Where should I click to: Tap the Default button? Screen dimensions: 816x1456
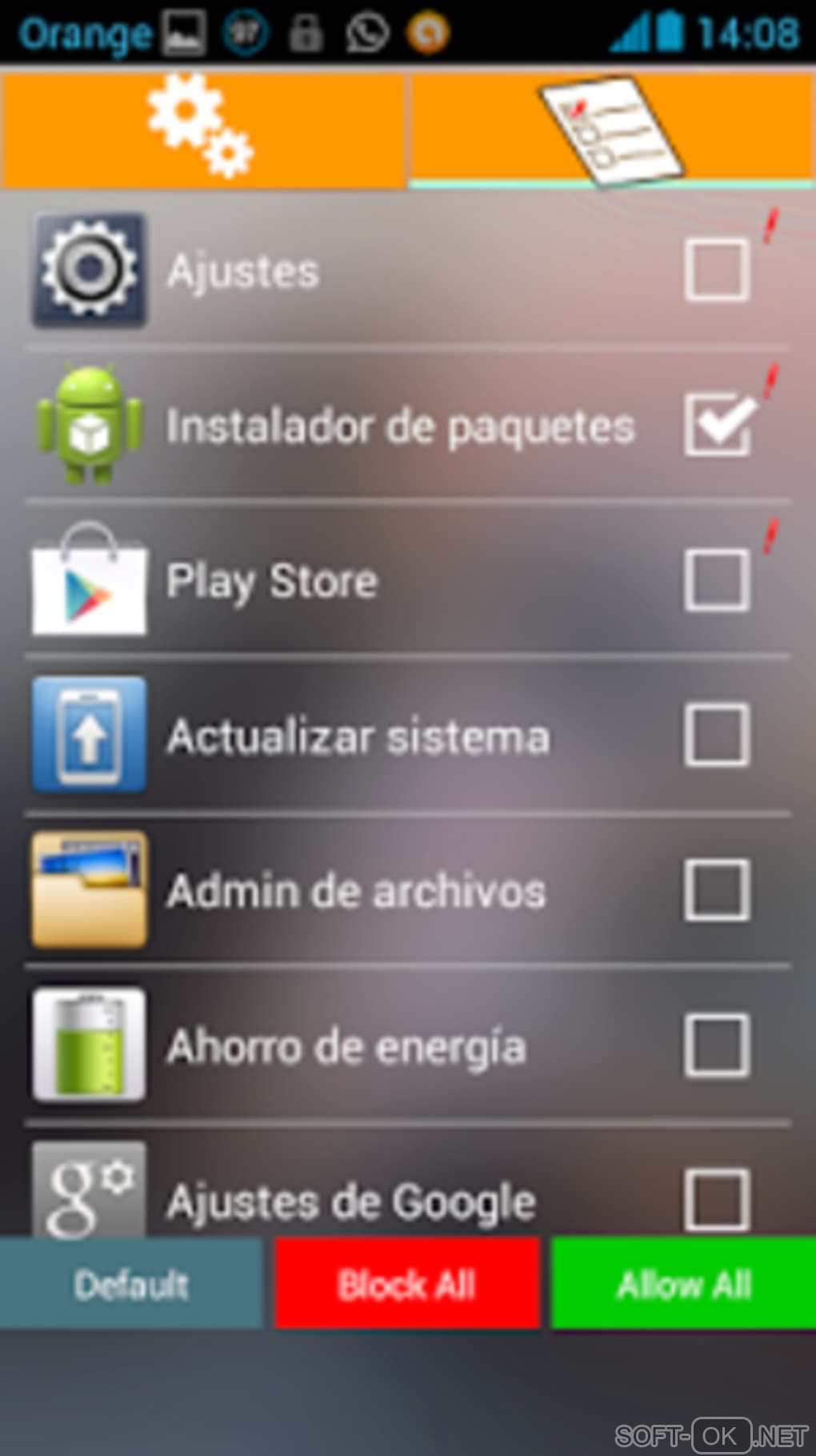point(130,1284)
